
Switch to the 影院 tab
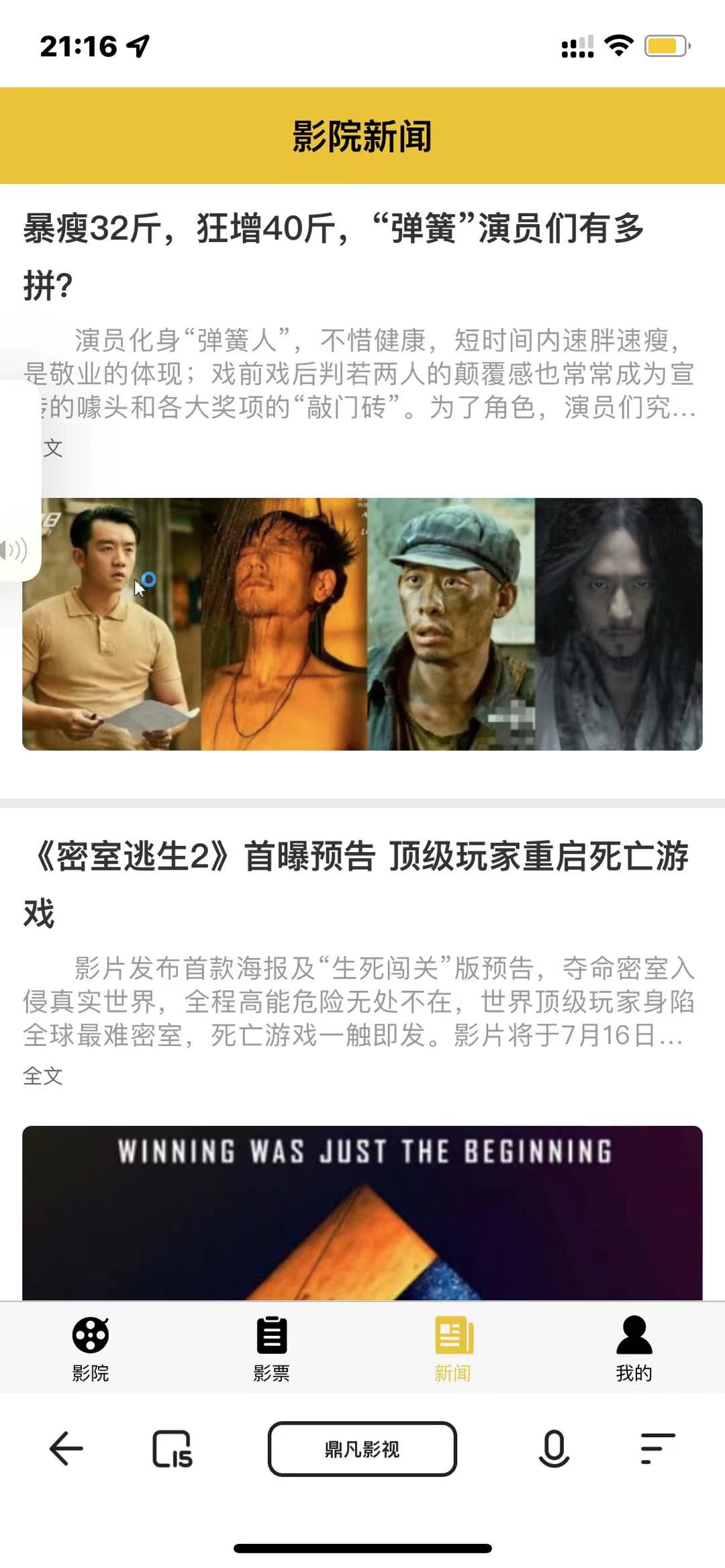pos(91,1347)
